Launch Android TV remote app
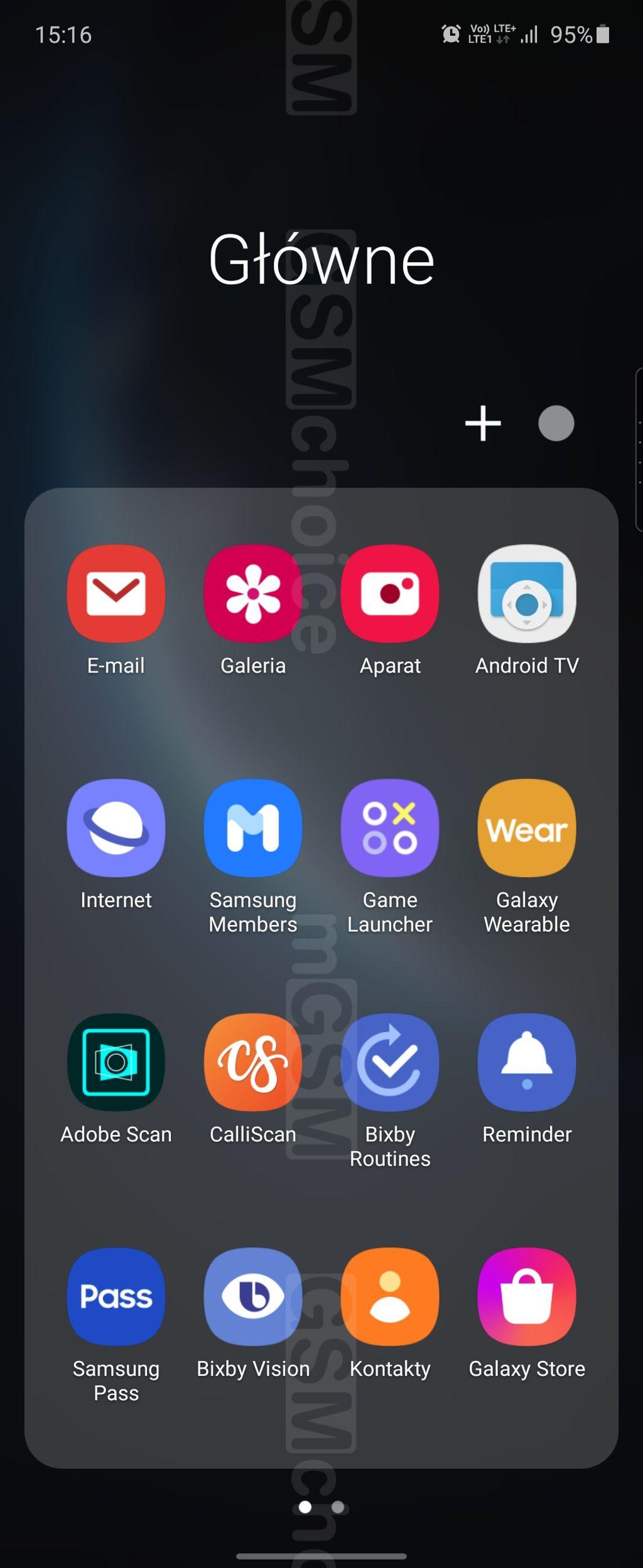The width and height of the screenshot is (643, 1568). tap(527, 594)
